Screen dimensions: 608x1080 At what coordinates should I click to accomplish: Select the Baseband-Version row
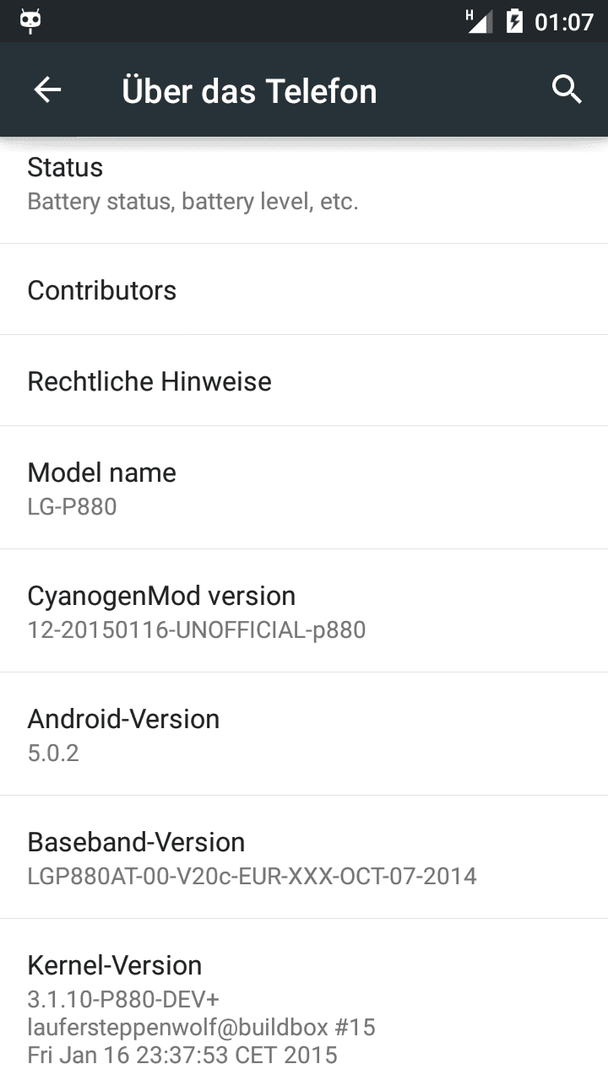[304, 858]
